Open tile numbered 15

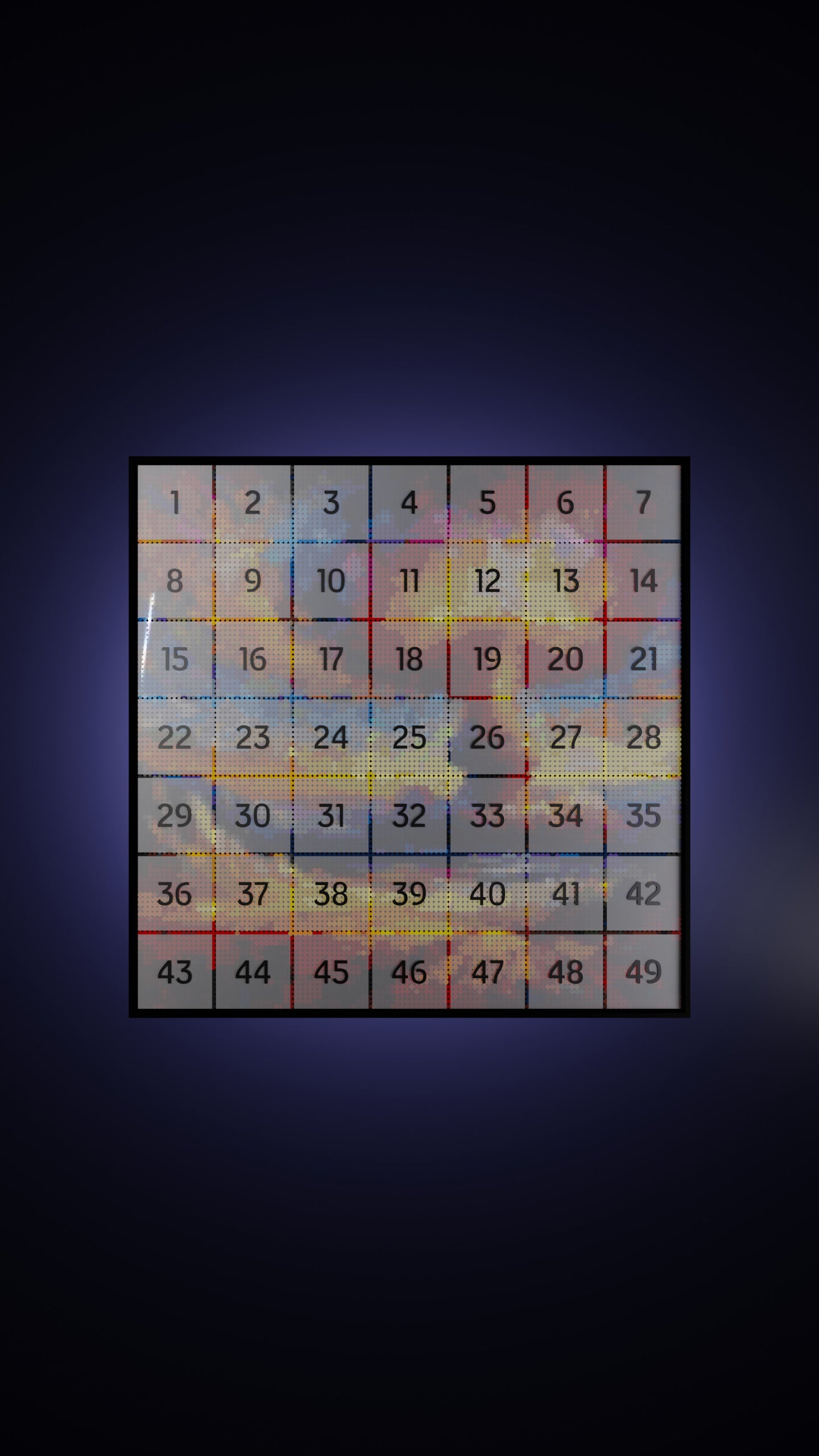click(x=175, y=659)
